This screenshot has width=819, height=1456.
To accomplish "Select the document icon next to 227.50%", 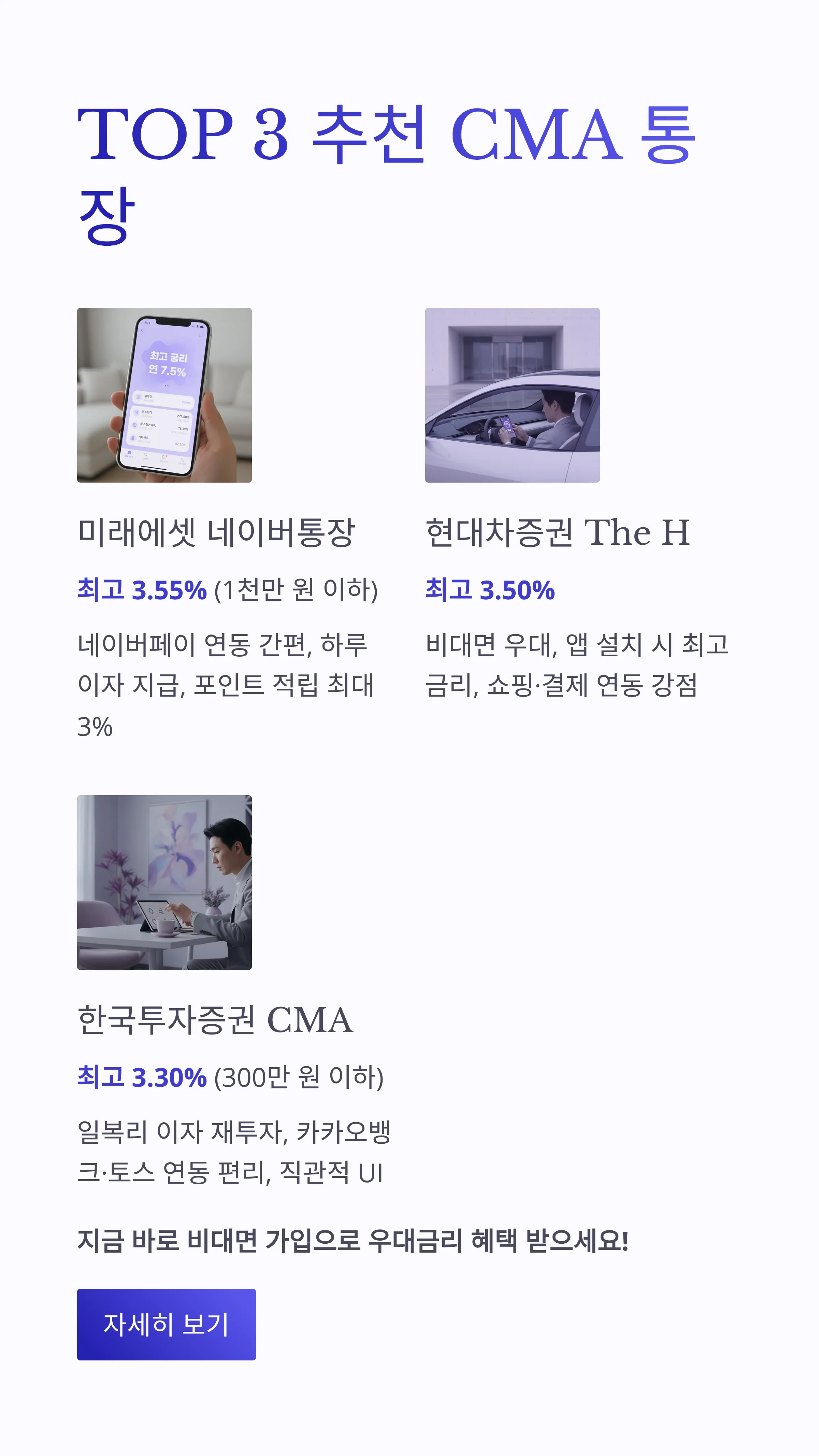I will [x=136, y=412].
